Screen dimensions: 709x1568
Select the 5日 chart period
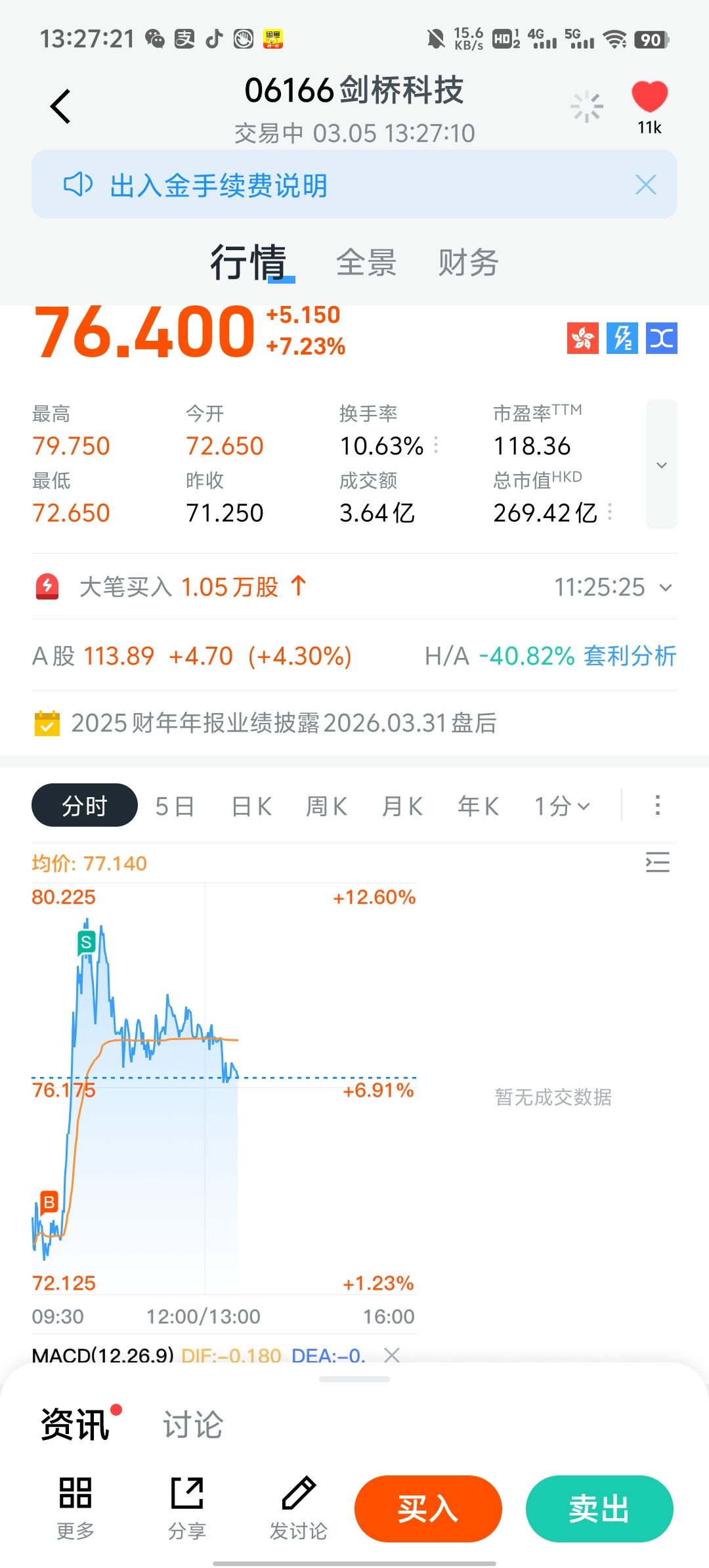coord(175,806)
